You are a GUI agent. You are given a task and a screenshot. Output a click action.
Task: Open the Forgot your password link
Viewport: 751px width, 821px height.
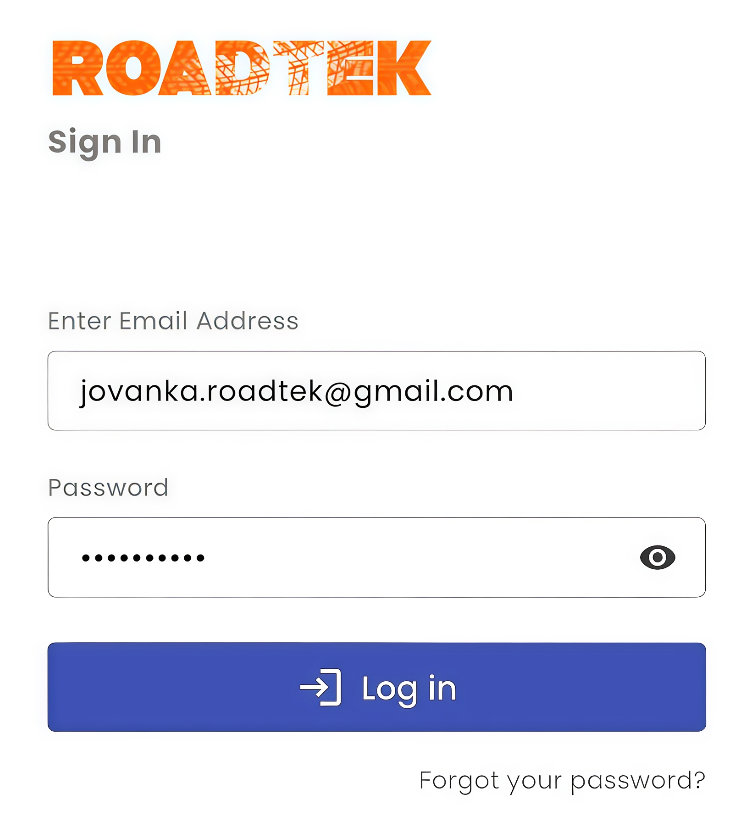(562, 780)
